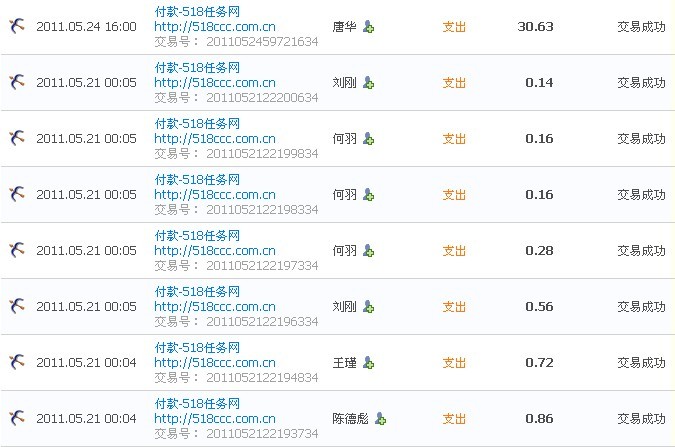
Task: Add 何羽 from the 0.28 payment as a contact
Action: coord(368,251)
